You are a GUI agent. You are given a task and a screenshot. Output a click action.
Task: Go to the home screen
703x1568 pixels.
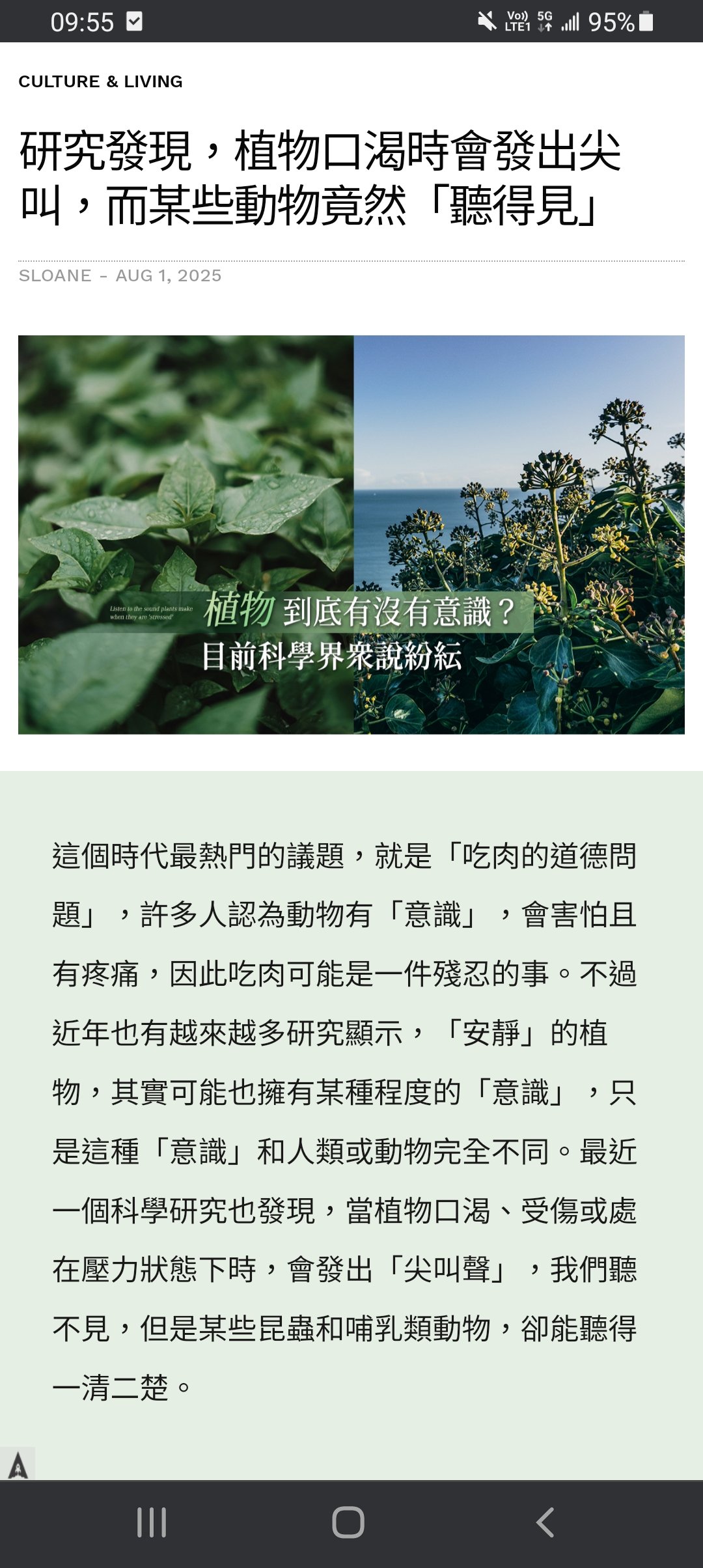click(348, 1522)
